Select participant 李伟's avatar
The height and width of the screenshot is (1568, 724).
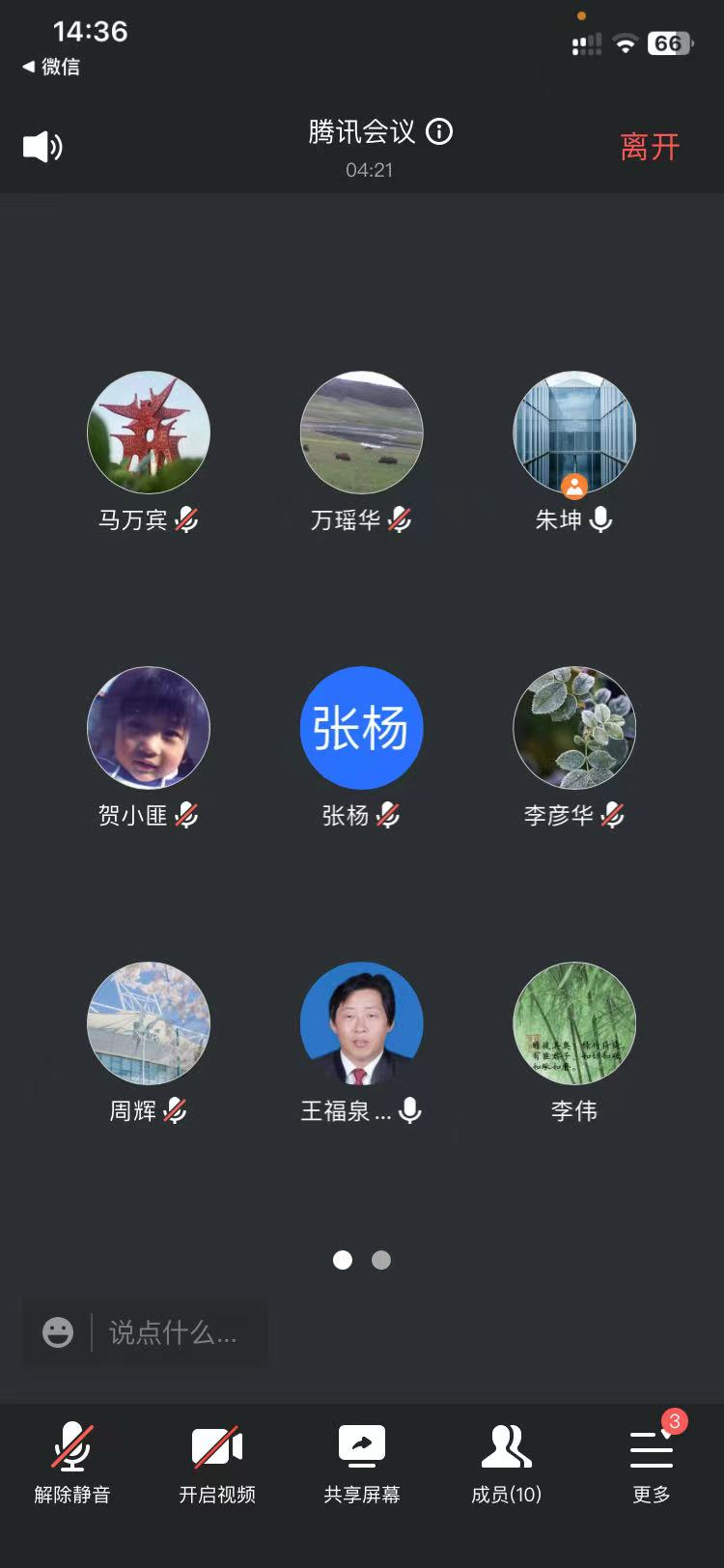(574, 1023)
